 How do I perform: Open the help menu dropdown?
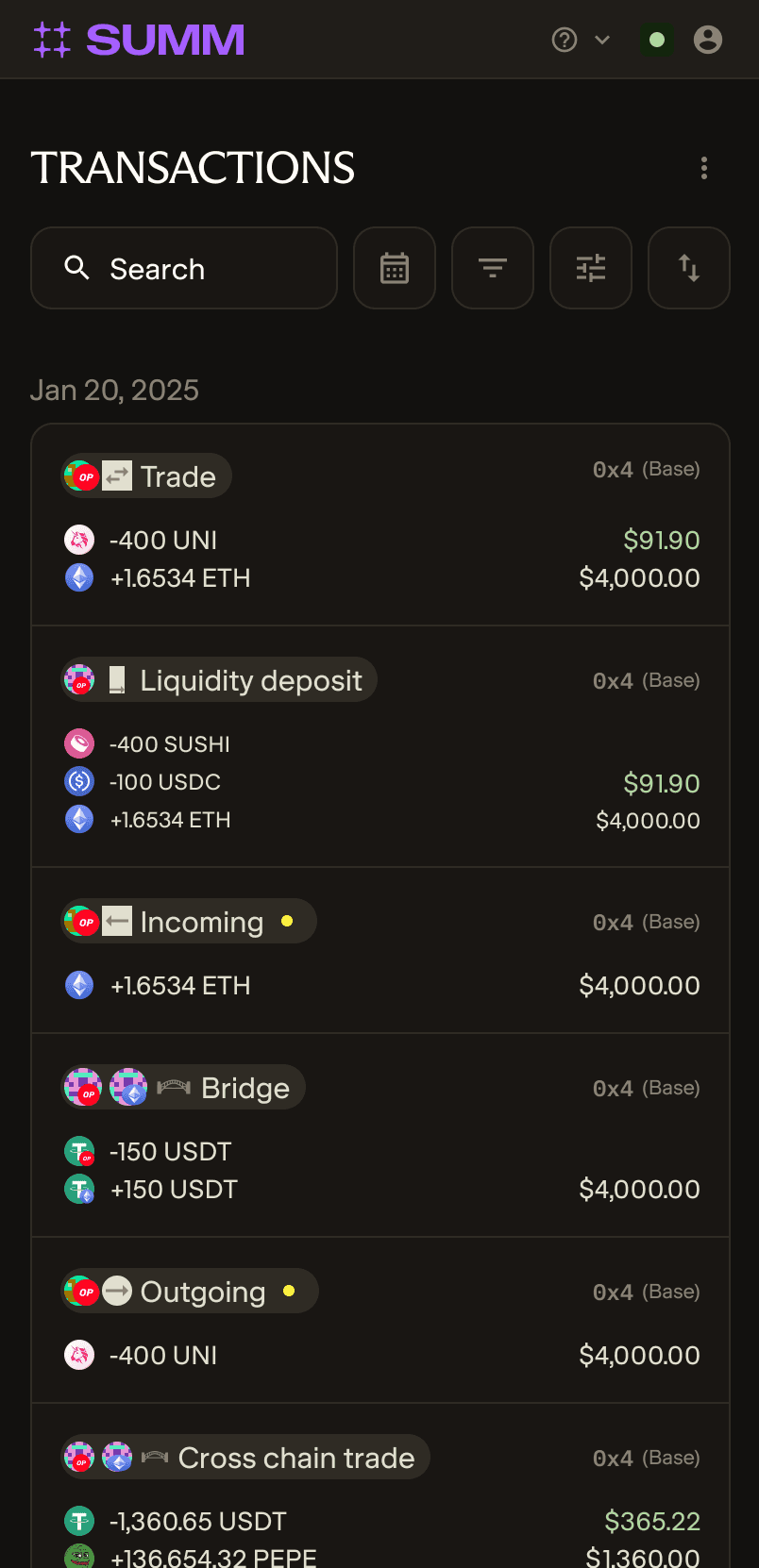pos(580,40)
